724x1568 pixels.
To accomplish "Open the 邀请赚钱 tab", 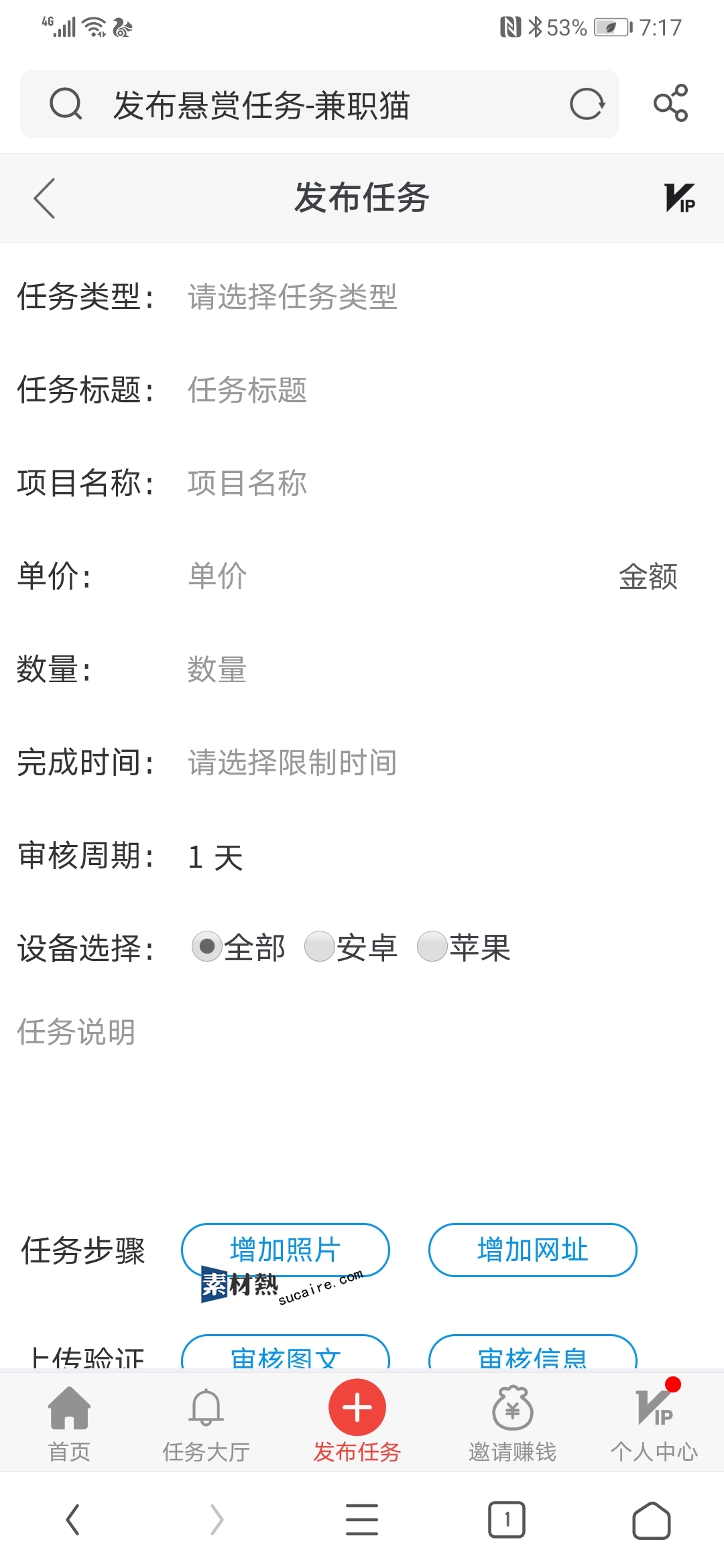I will click(x=512, y=1423).
